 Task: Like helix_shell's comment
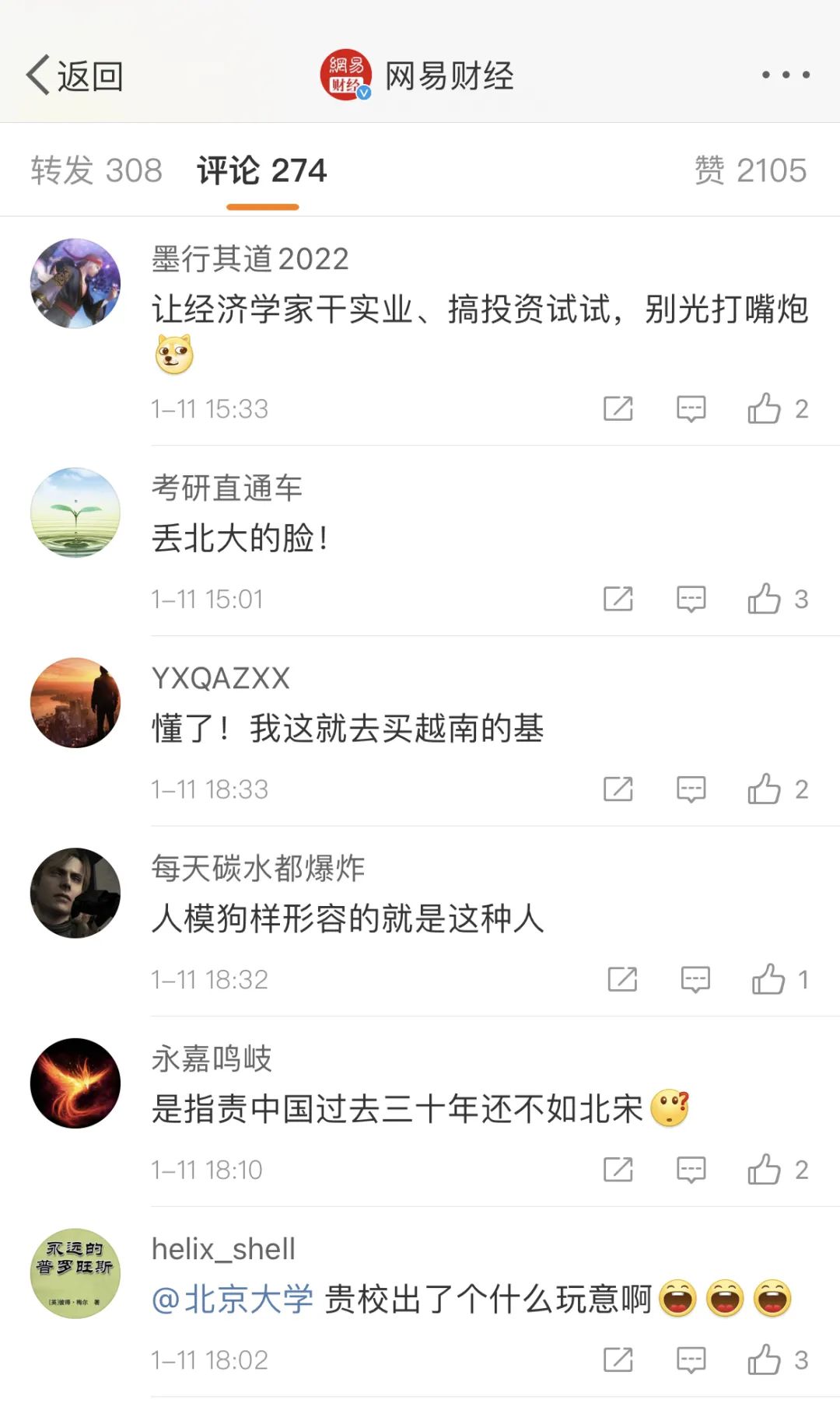pyautogui.click(x=765, y=1360)
